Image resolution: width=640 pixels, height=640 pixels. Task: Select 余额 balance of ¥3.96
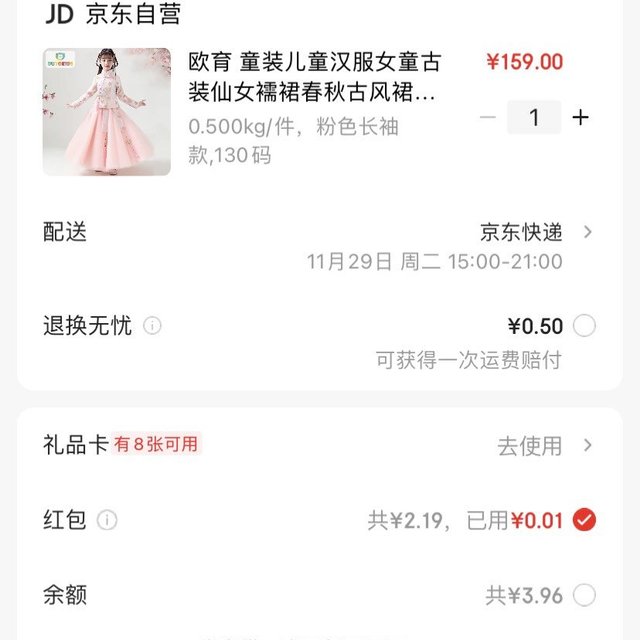pos(585,595)
